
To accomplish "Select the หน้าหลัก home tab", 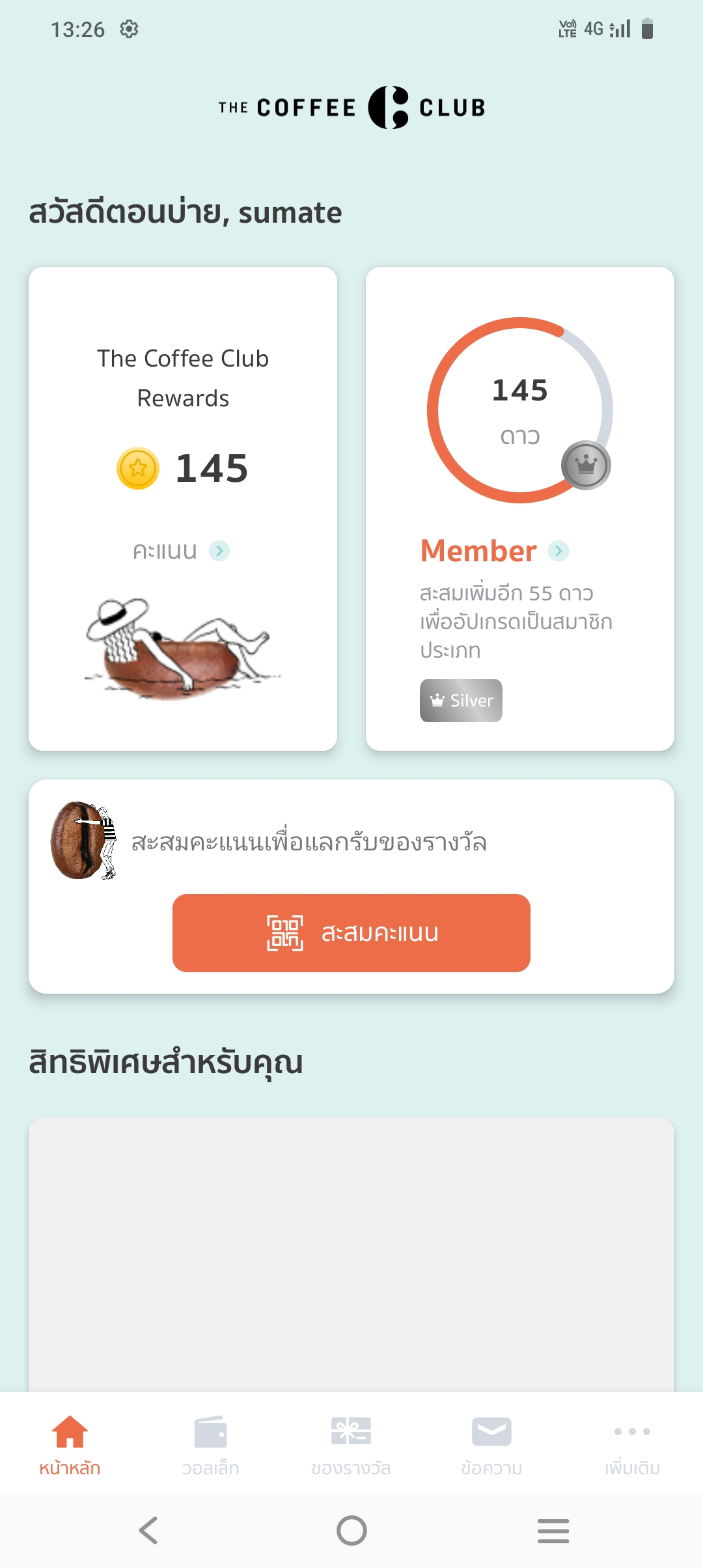I will click(x=70, y=1443).
